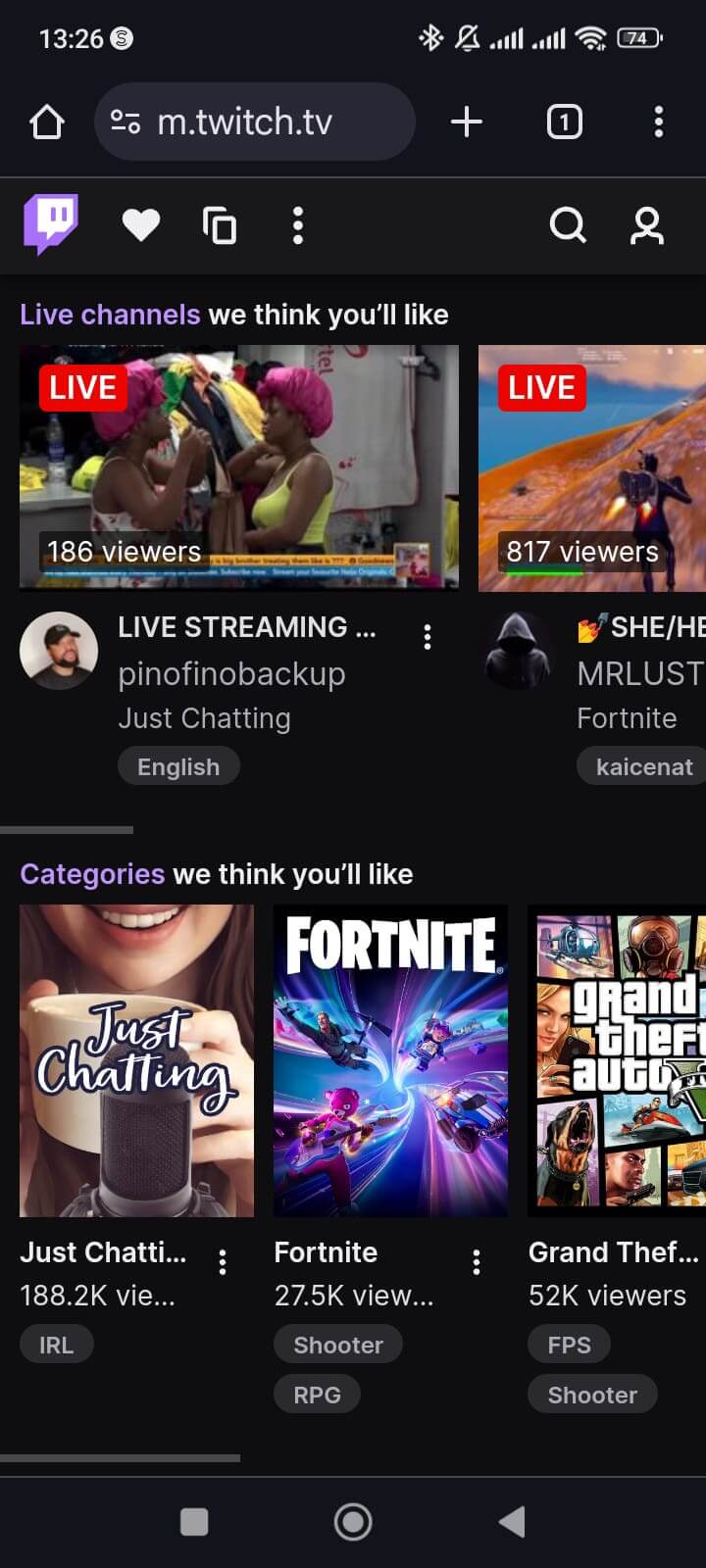
Task: Open the Twitch navbar three-dot menu
Action: (x=297, y=224)
